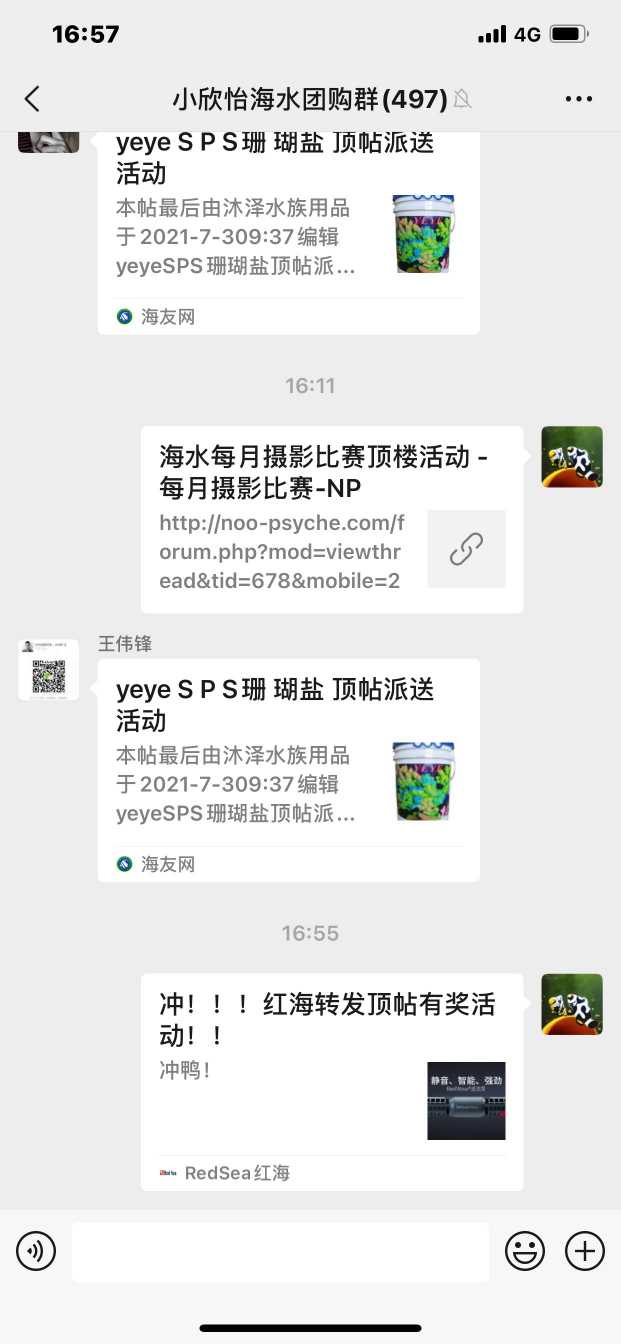Screen dimensions: 621x1344
Task: Switch to voice message input
Action: (36, 1251)
